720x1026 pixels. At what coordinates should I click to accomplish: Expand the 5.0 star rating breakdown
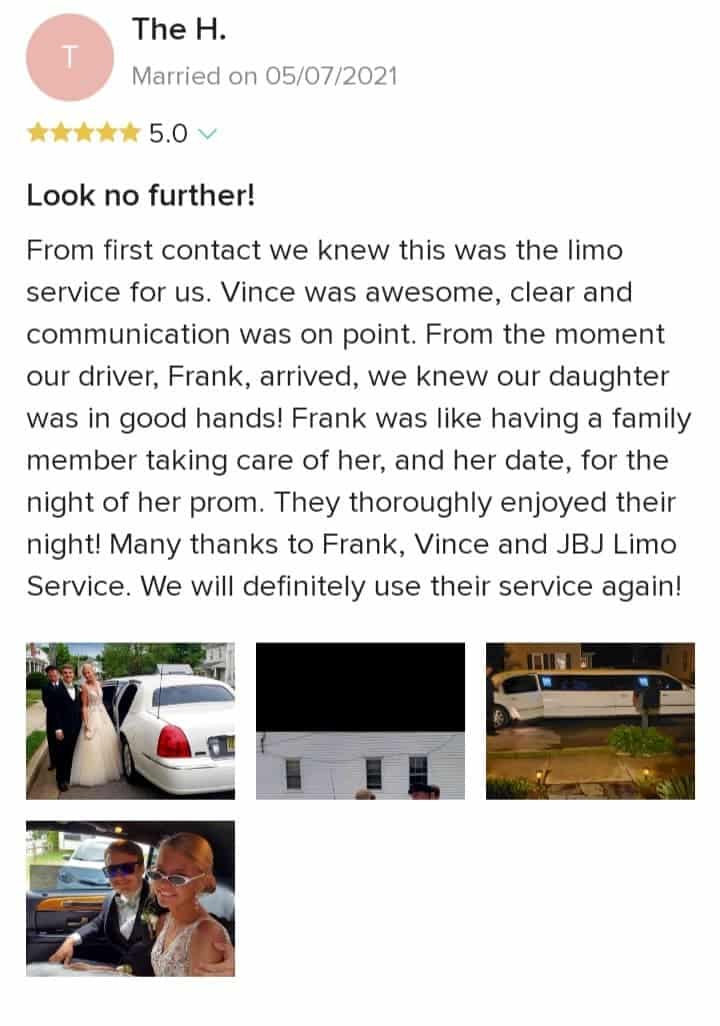[x=208, y=134]
